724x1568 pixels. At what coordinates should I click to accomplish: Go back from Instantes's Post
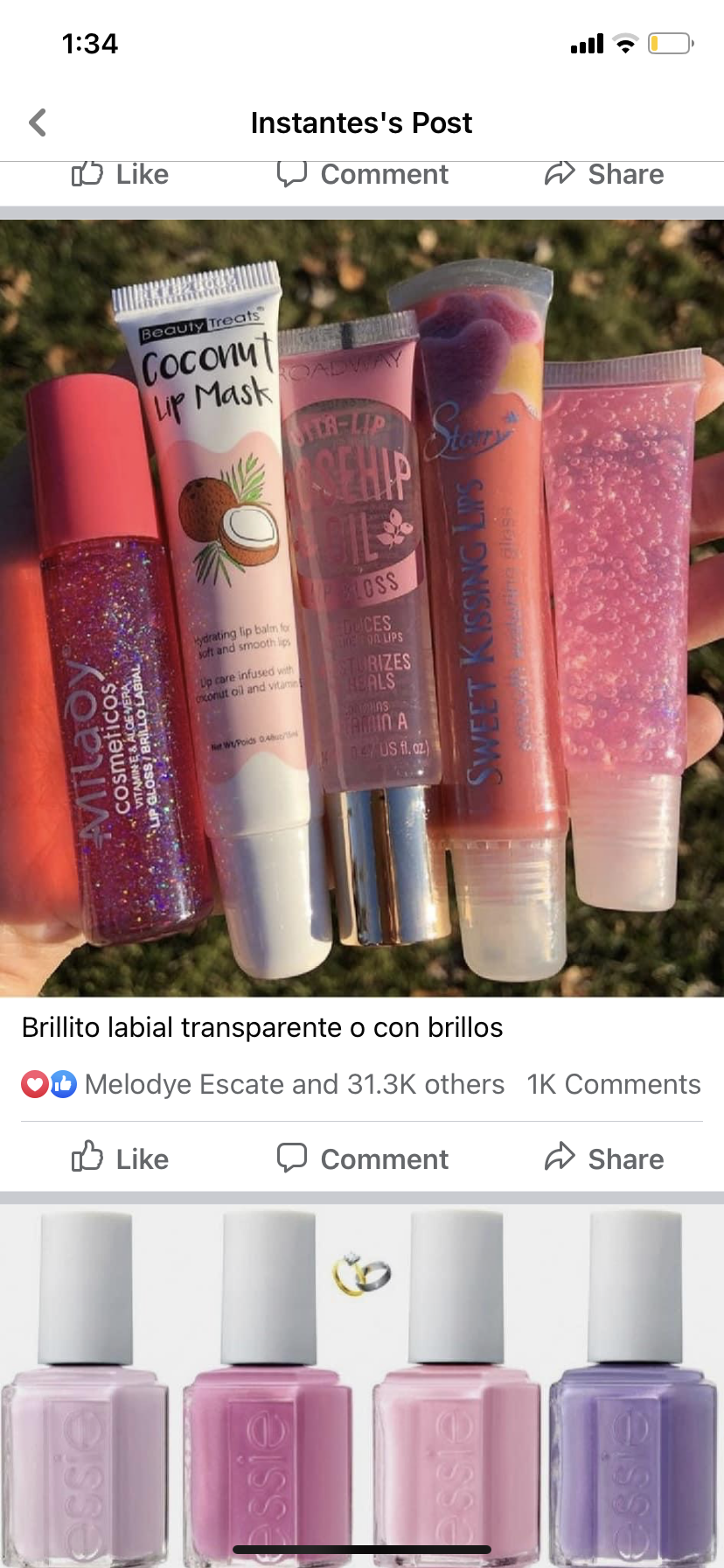coord(38,122)
